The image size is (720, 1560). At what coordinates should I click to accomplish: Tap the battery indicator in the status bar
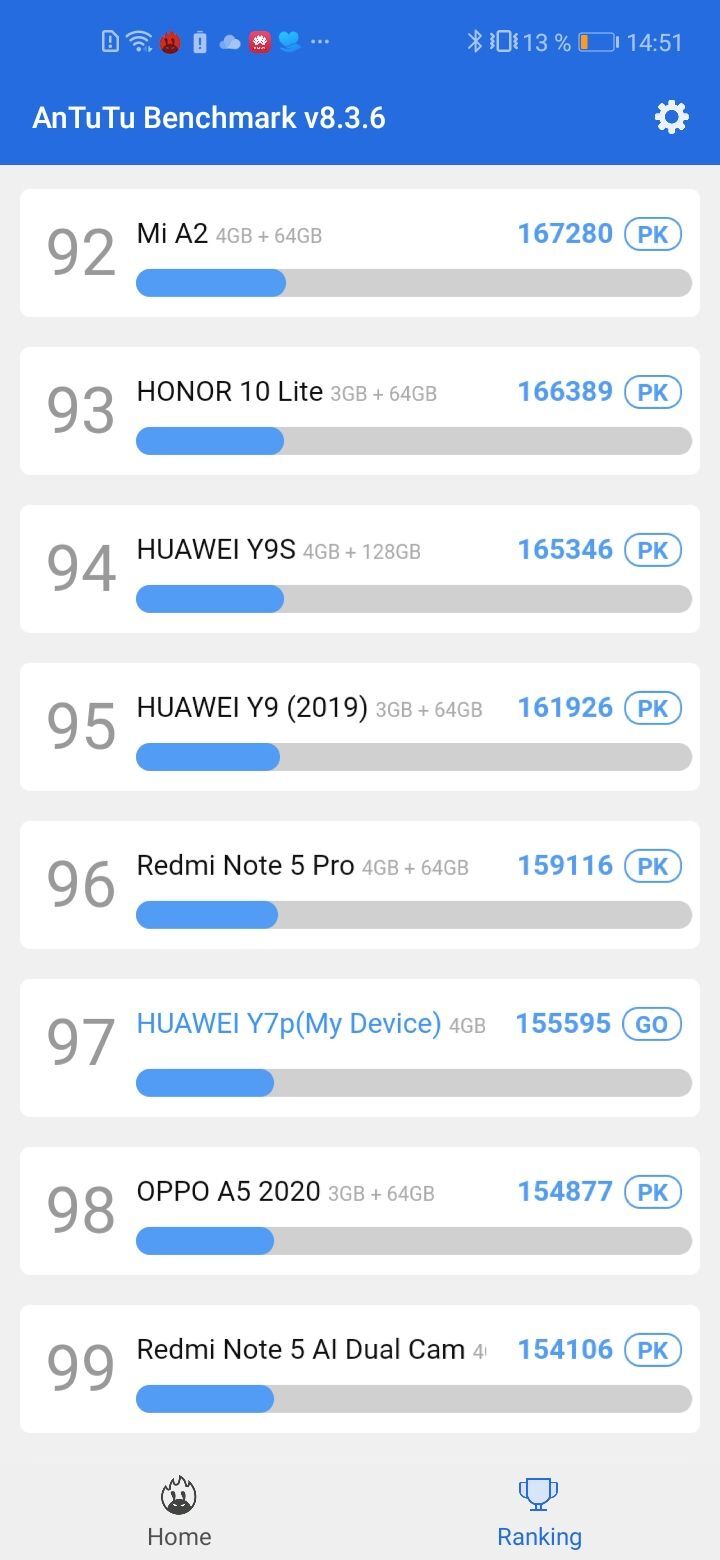(x=592, y=41)
